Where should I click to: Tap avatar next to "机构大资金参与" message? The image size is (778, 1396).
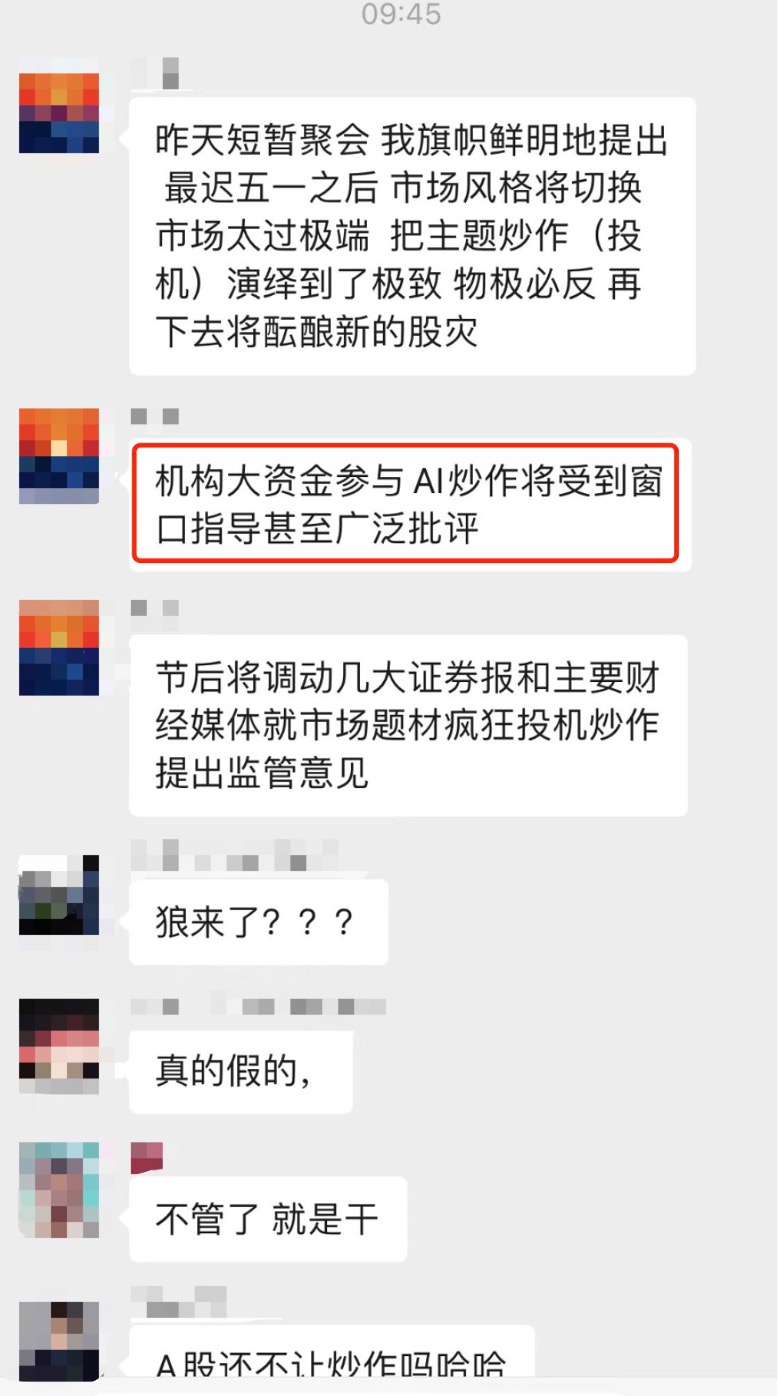59,455
